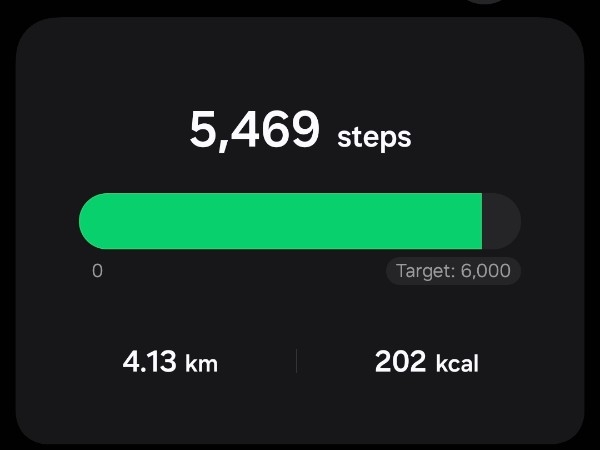
Task: Open the 5,469 steps summary card
Action: click(299, 132)
